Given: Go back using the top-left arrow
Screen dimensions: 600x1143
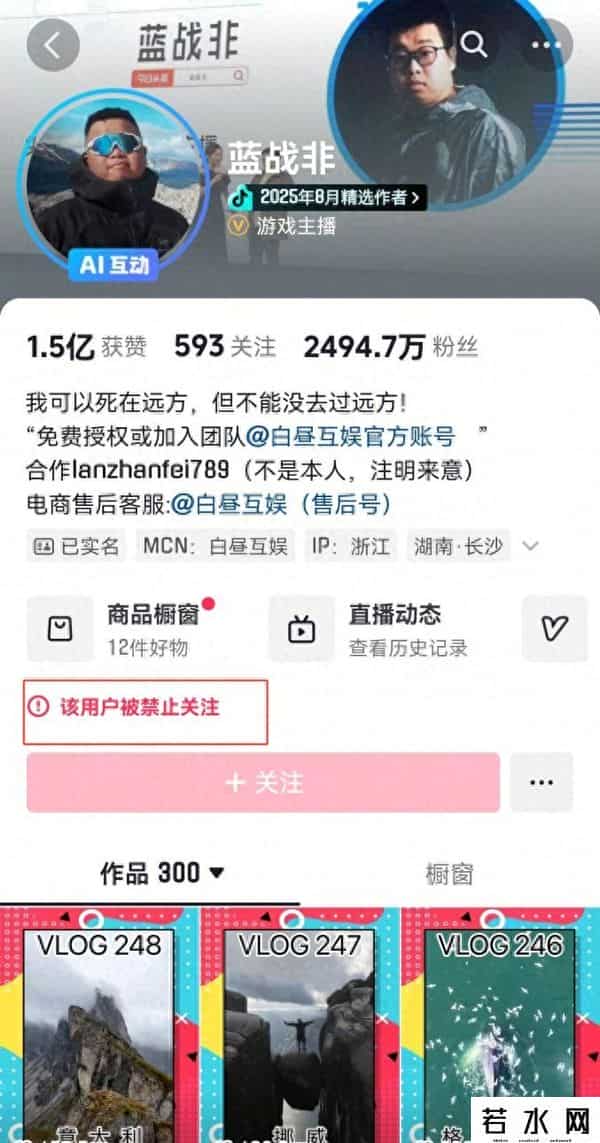Looking at the screenshot, I should pyautogui.click(x=53, y=45).
